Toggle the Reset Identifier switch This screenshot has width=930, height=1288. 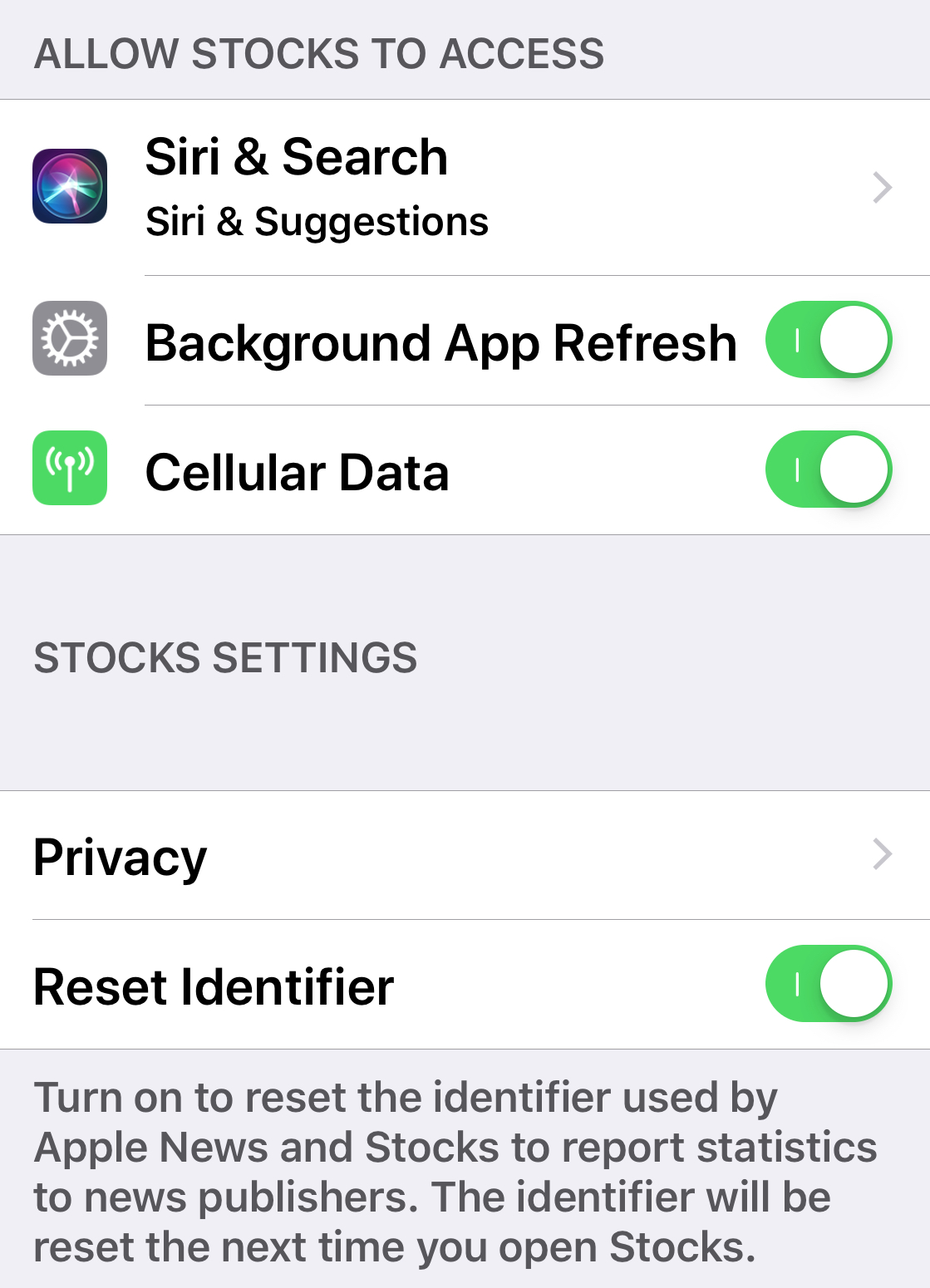pyautogui.click(x=829, y=984)
